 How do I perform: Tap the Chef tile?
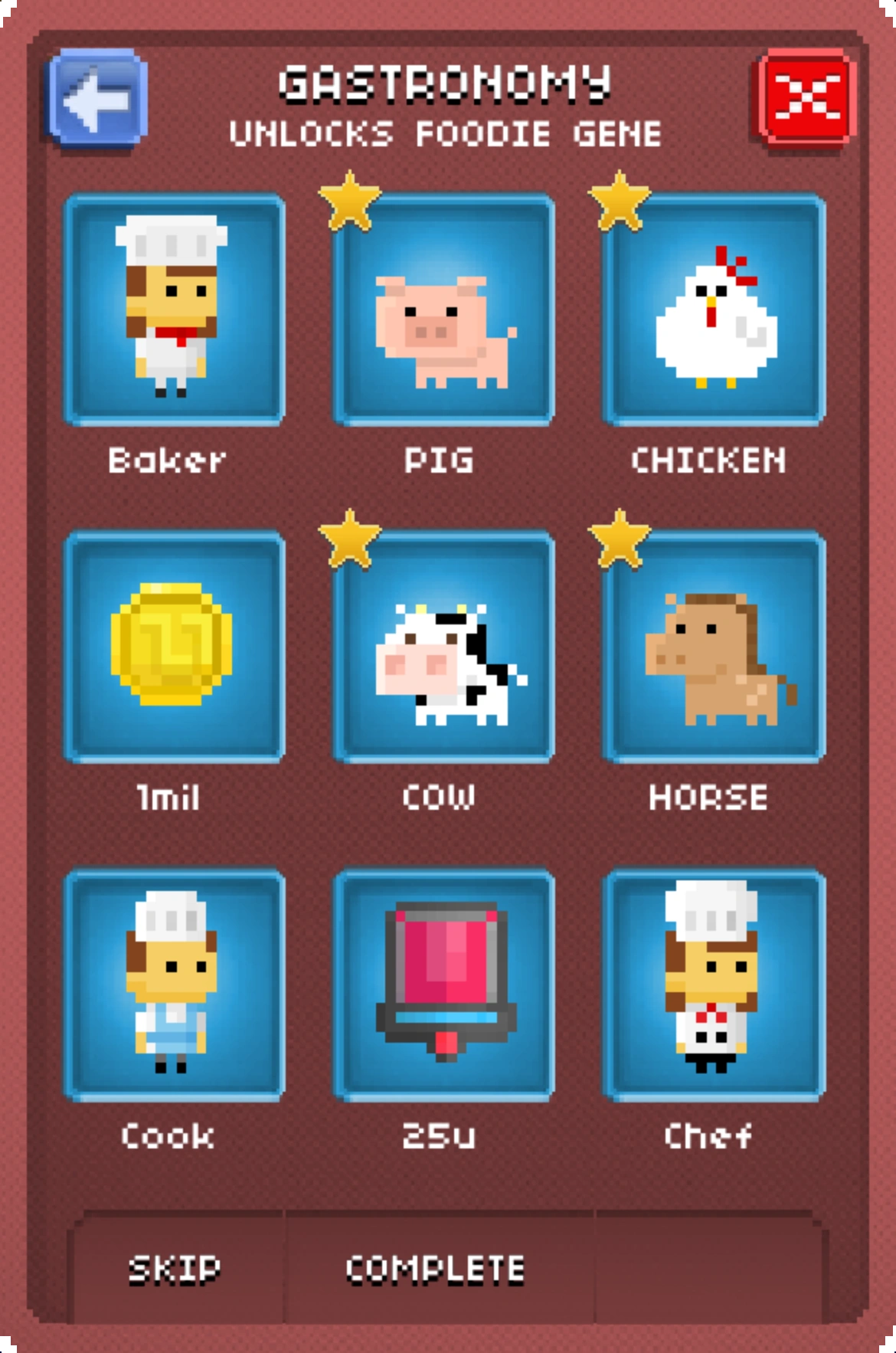(x=714, y=984)
